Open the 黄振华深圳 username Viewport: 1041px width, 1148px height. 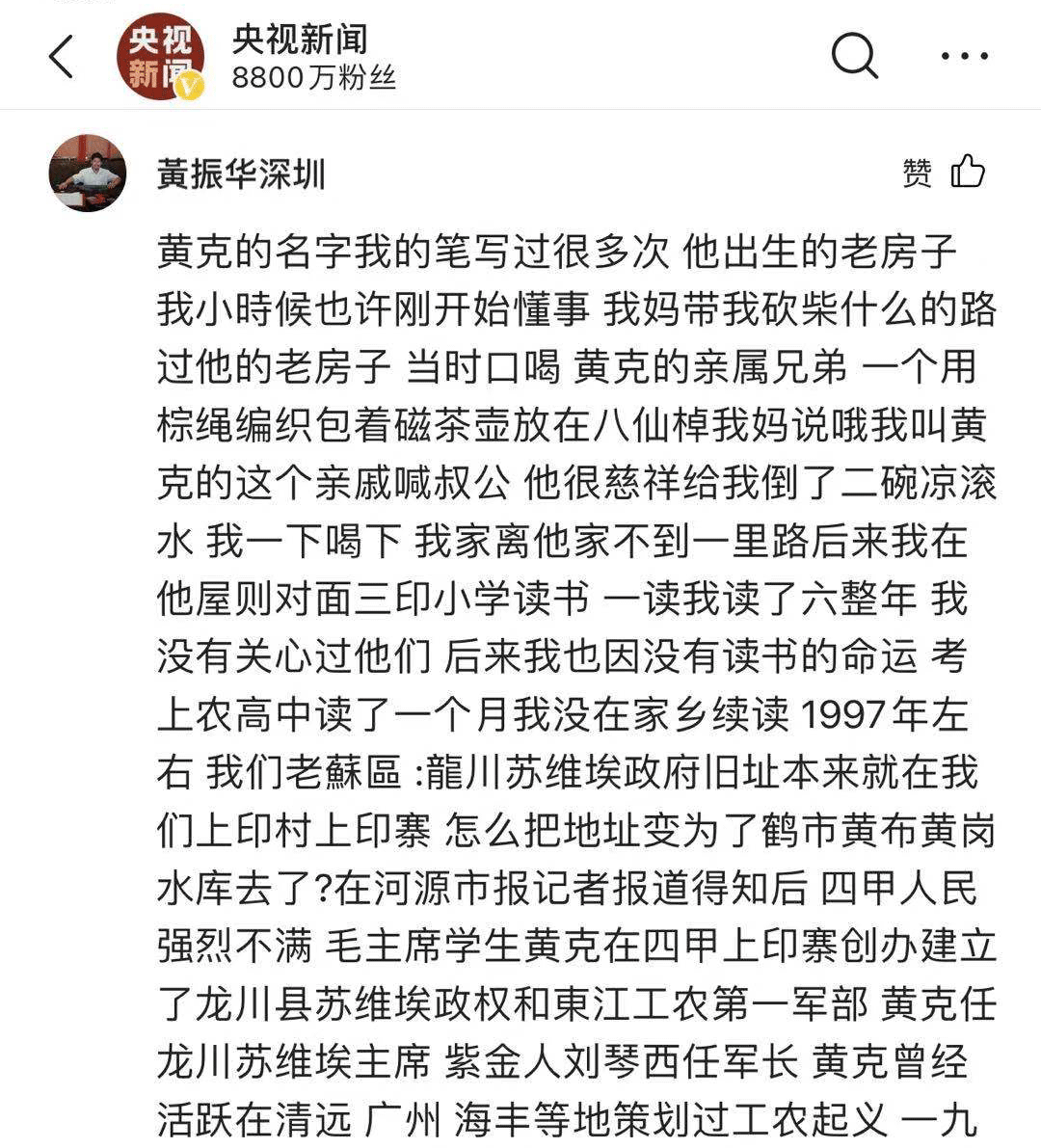241,174
